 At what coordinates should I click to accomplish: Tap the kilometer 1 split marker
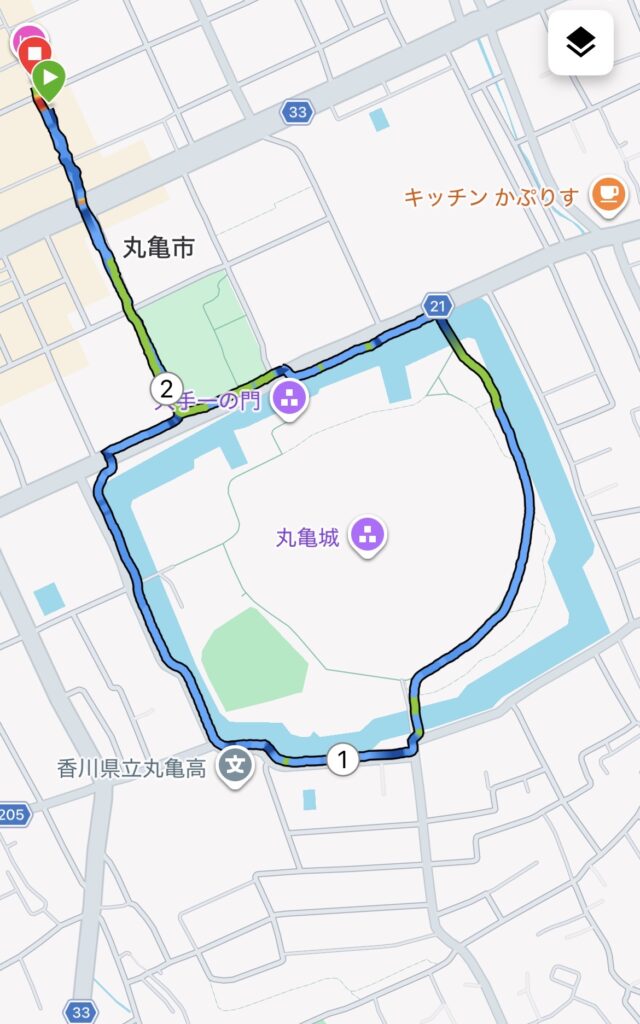[342, 760]
